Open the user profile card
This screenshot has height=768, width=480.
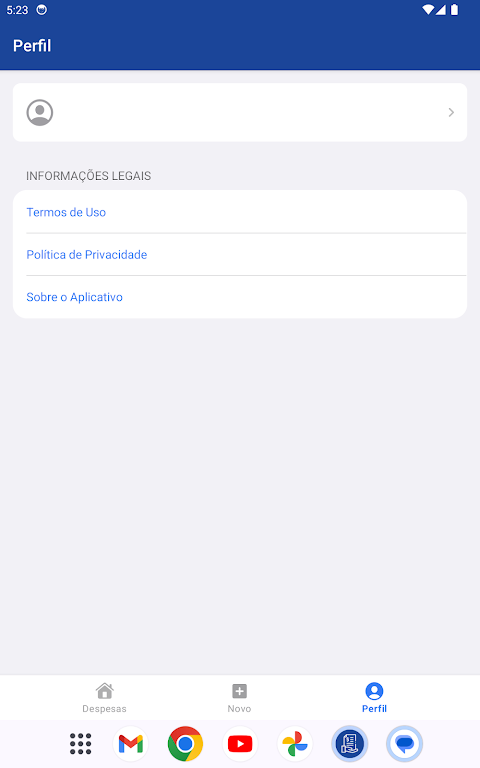pos(240,113)
